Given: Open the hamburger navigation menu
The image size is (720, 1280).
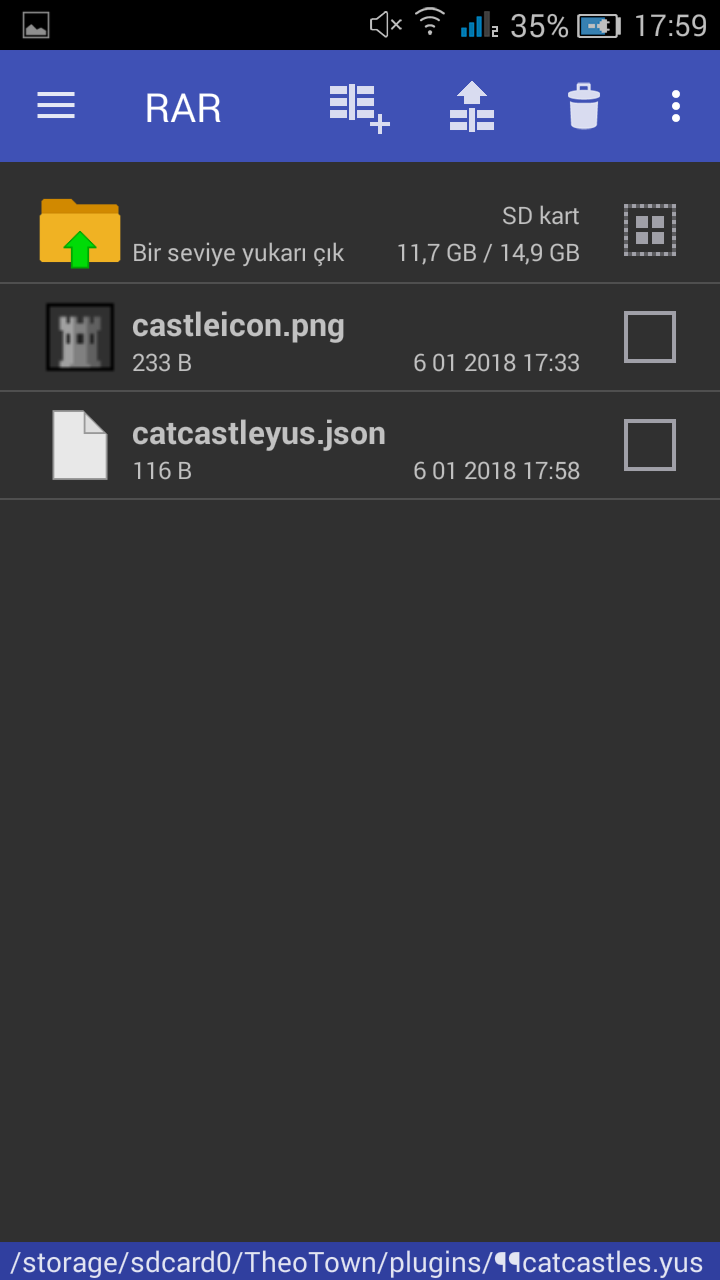Looking at the screenshot, I should pos(56,106).
